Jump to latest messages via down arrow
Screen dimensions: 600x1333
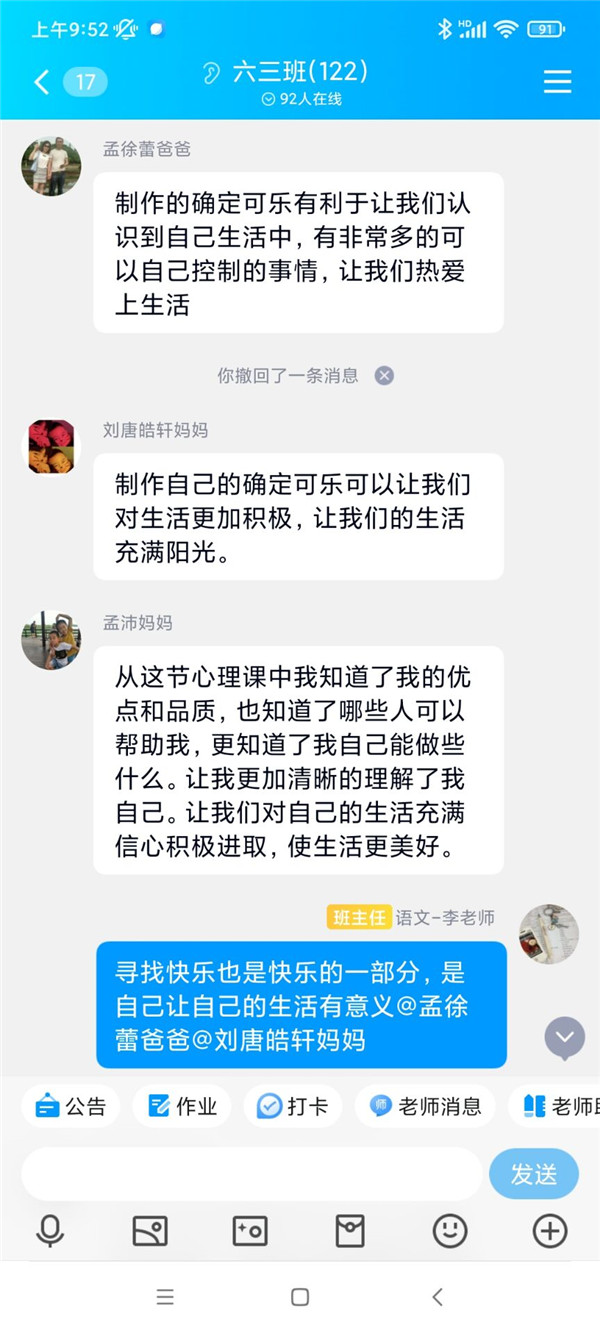tap(564, 1038)
